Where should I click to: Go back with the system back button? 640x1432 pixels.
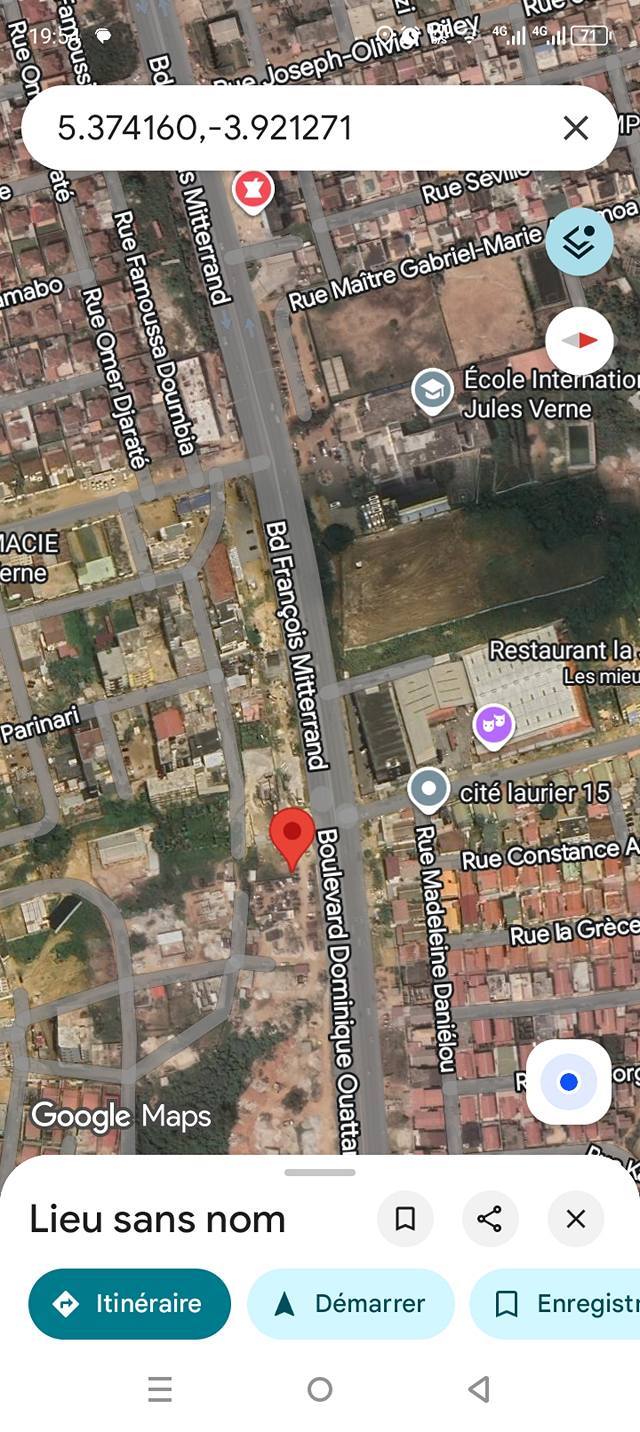pyautogui.click(x=479, y=1389)
